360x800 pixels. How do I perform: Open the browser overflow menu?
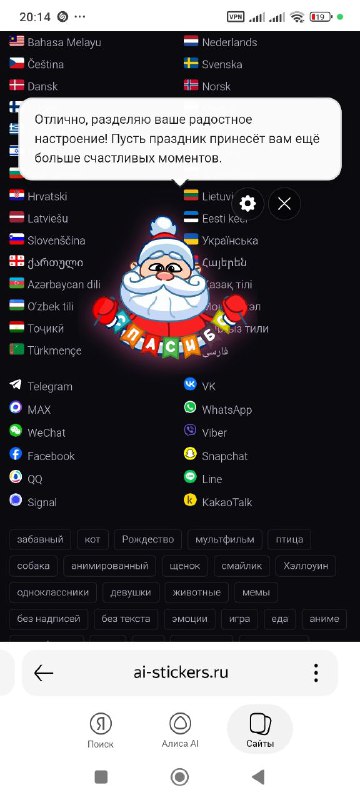point(316,672)
